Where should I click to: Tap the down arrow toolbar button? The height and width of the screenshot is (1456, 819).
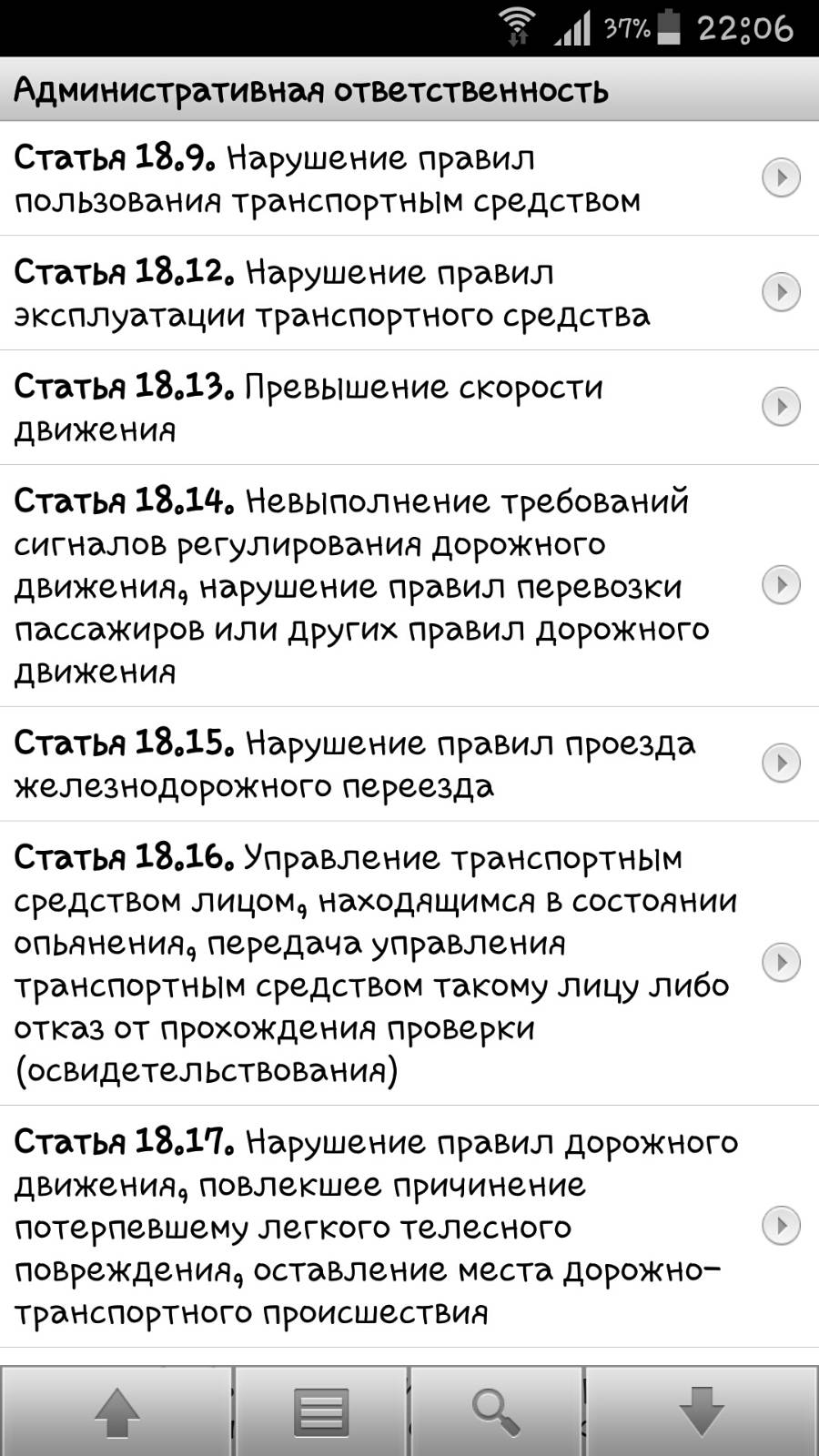point(702,1411)
